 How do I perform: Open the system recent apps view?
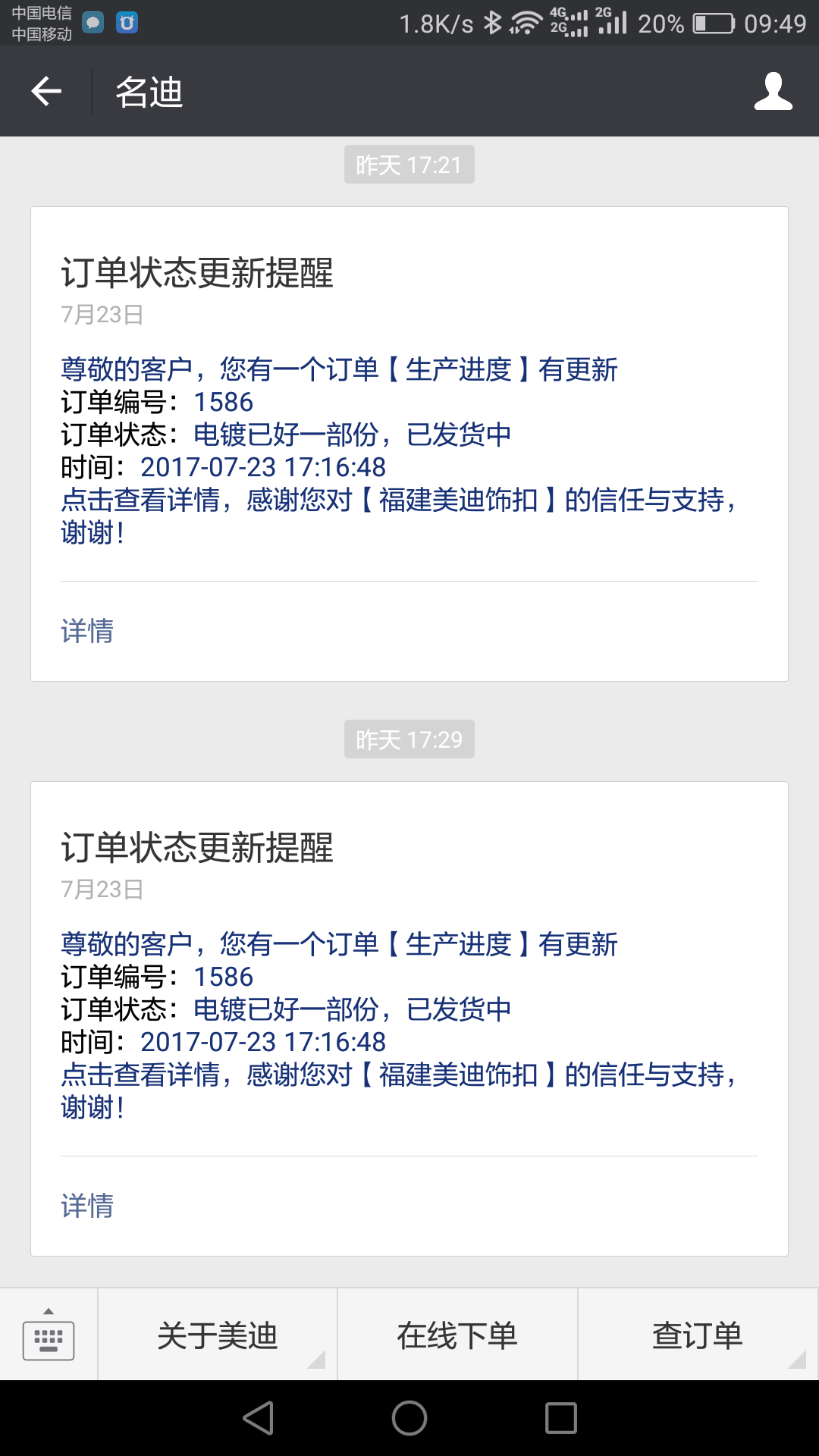561,1418
